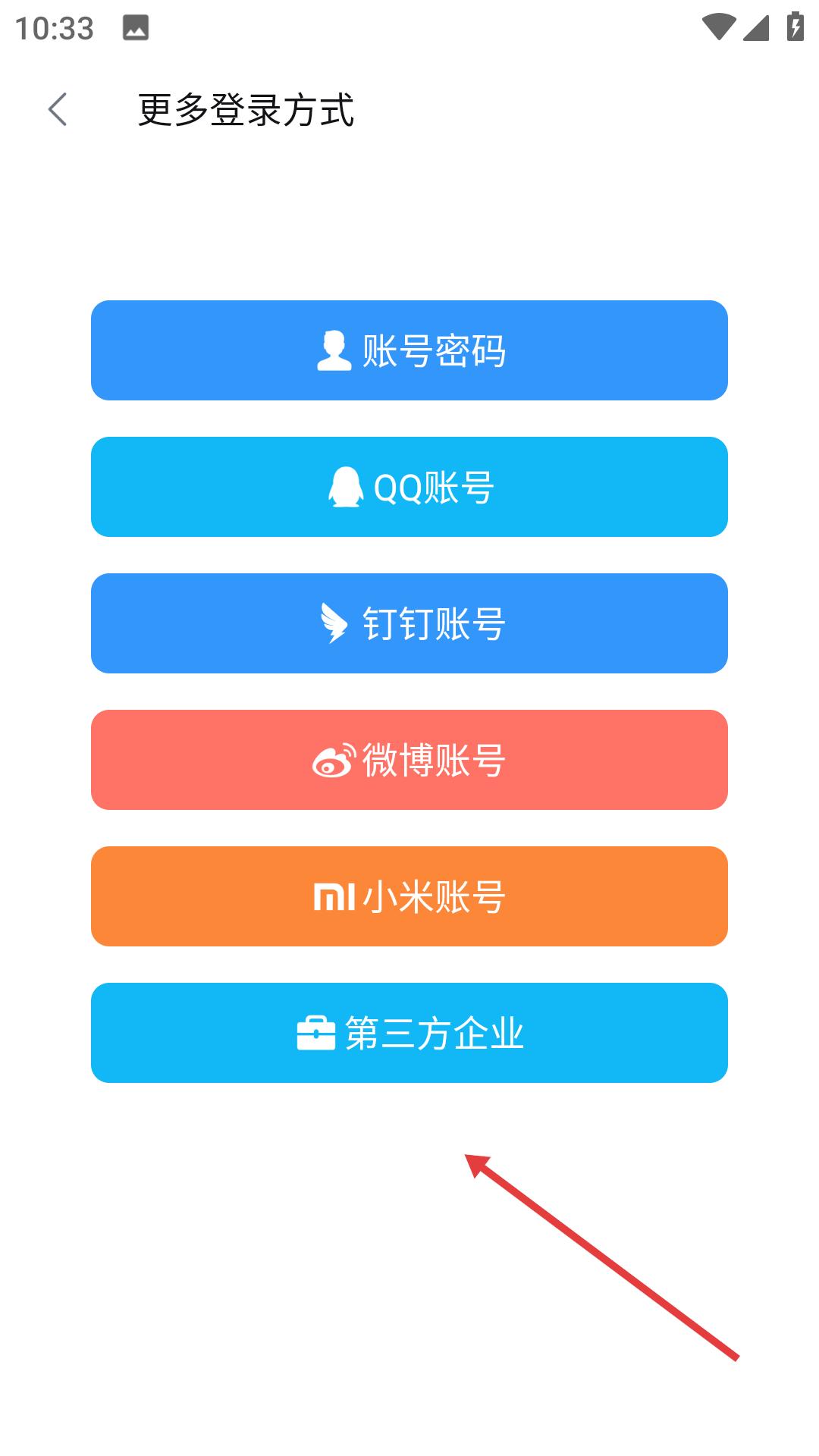Go back from 更多登录方式 page

coord(58,110)
